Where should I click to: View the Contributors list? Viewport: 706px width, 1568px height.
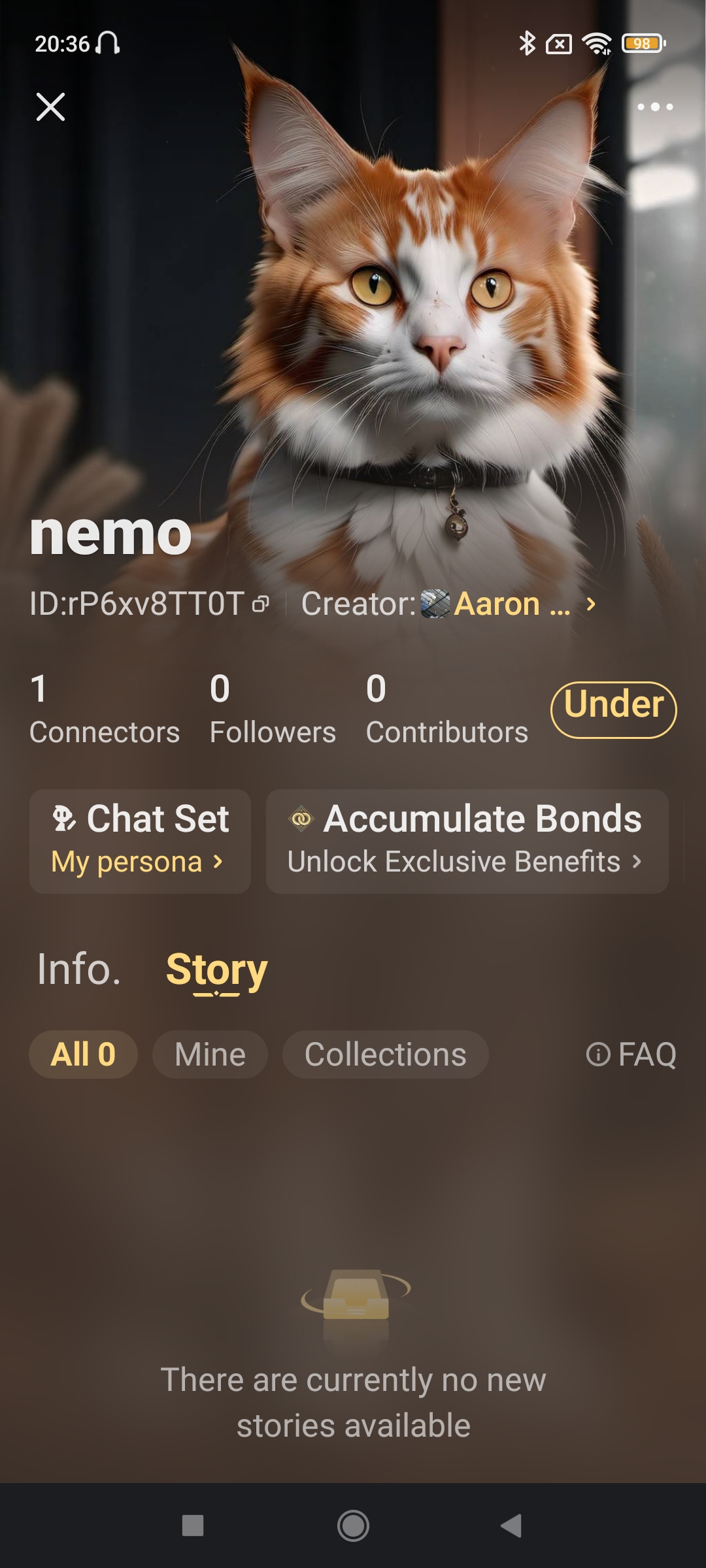point(446,710)
